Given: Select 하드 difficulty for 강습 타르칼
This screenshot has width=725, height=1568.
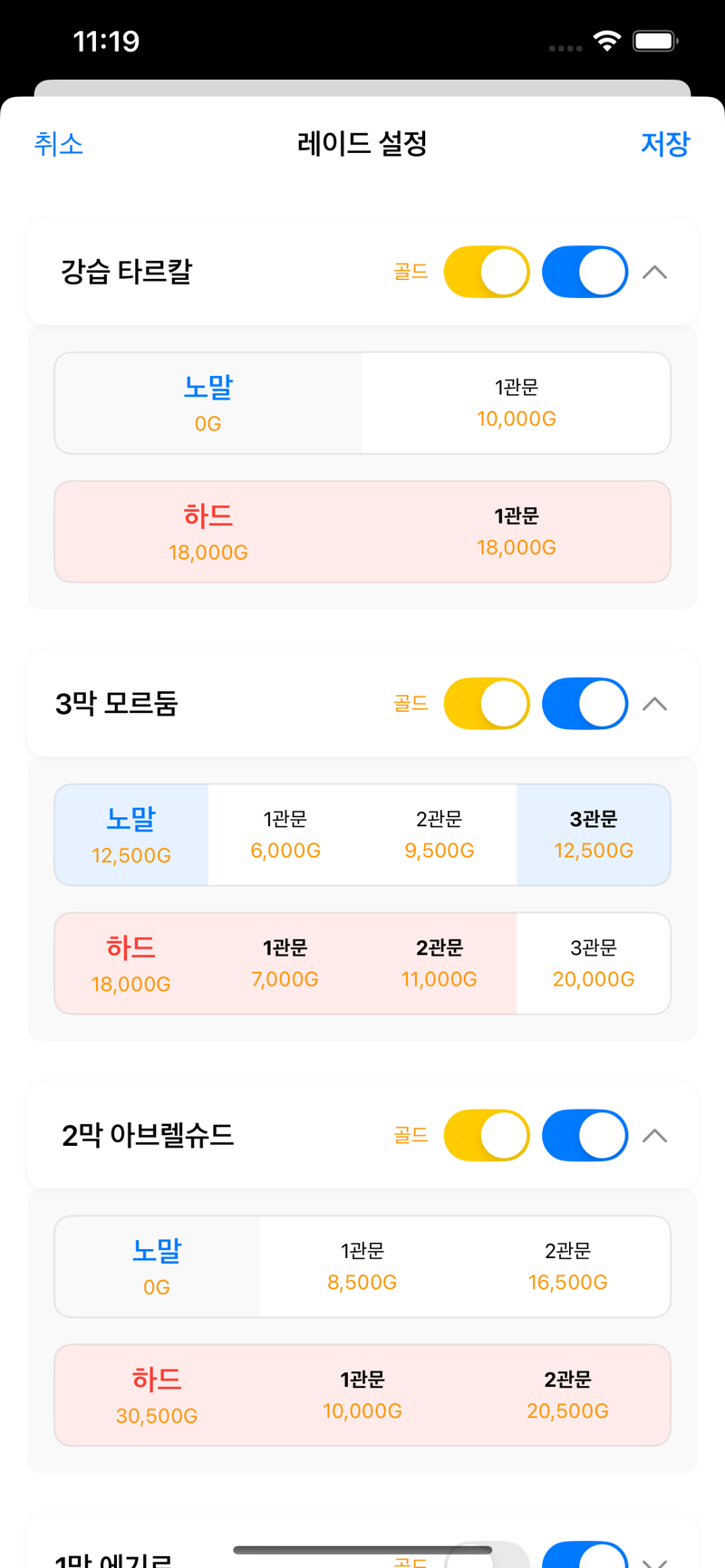Looking at the screenshot, I should 208,532.
